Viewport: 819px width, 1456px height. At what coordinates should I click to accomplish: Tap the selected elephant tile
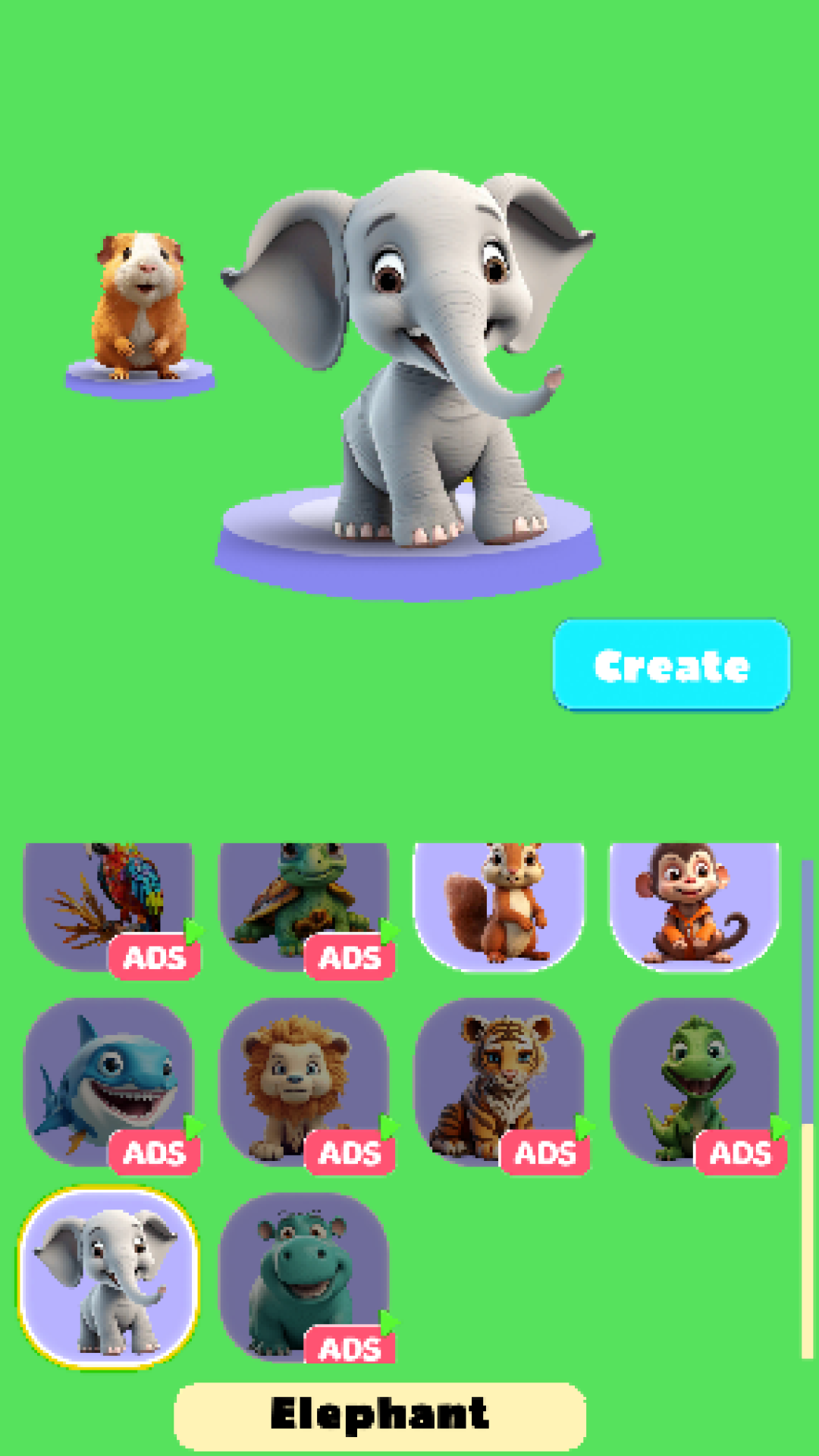(x=108, y=1278)
